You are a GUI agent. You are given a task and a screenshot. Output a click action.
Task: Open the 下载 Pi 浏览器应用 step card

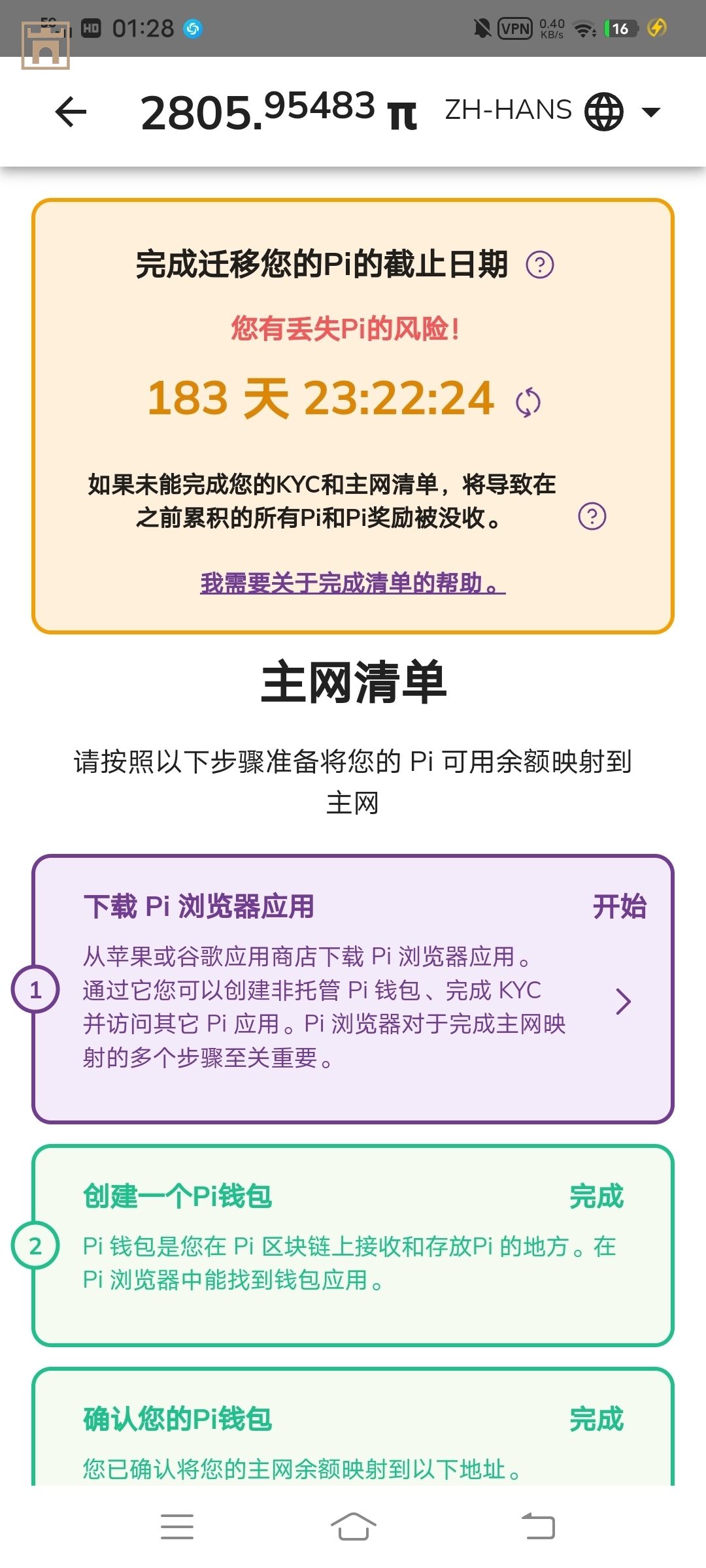(x=353, y=989)
